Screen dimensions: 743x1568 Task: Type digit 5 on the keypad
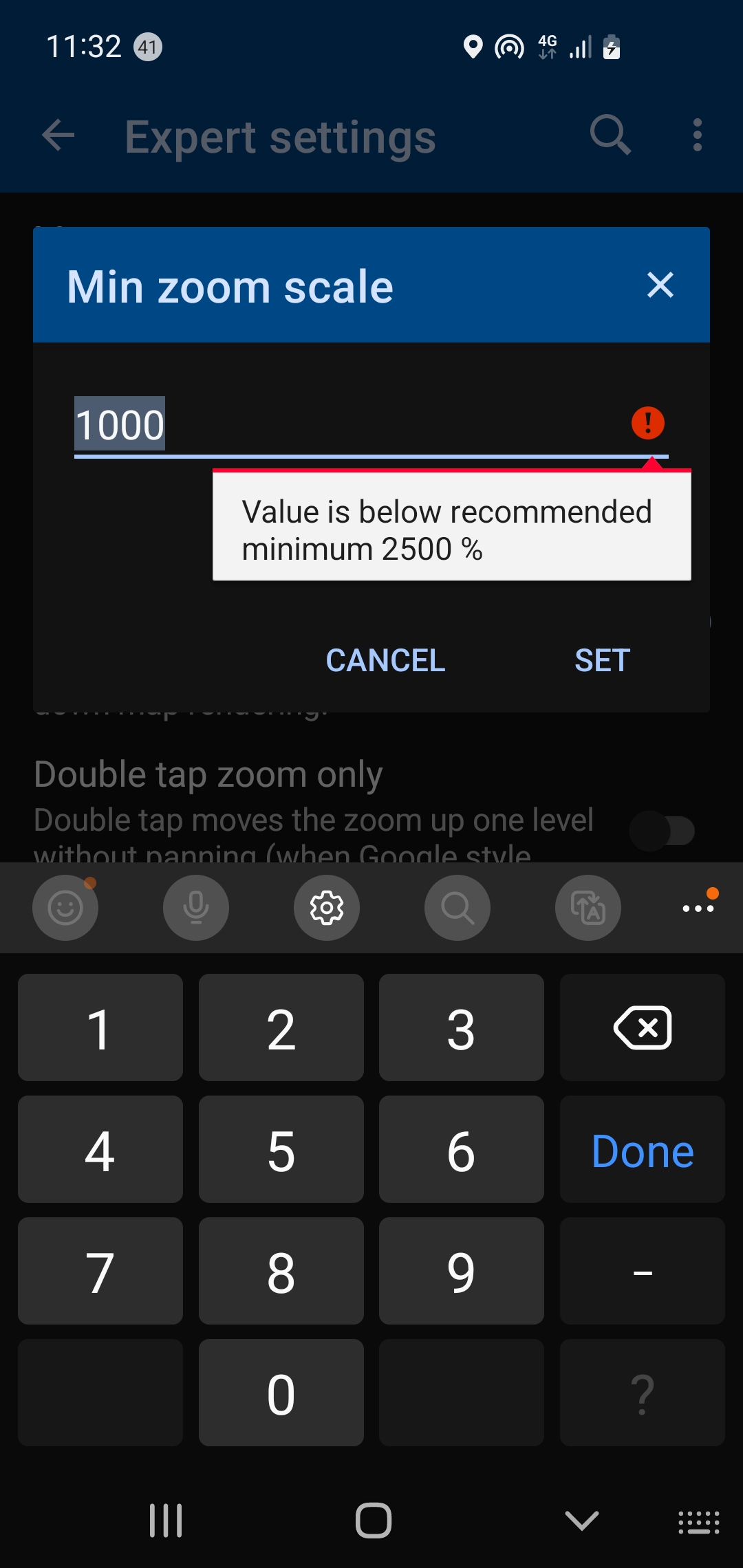(281, 1150)
